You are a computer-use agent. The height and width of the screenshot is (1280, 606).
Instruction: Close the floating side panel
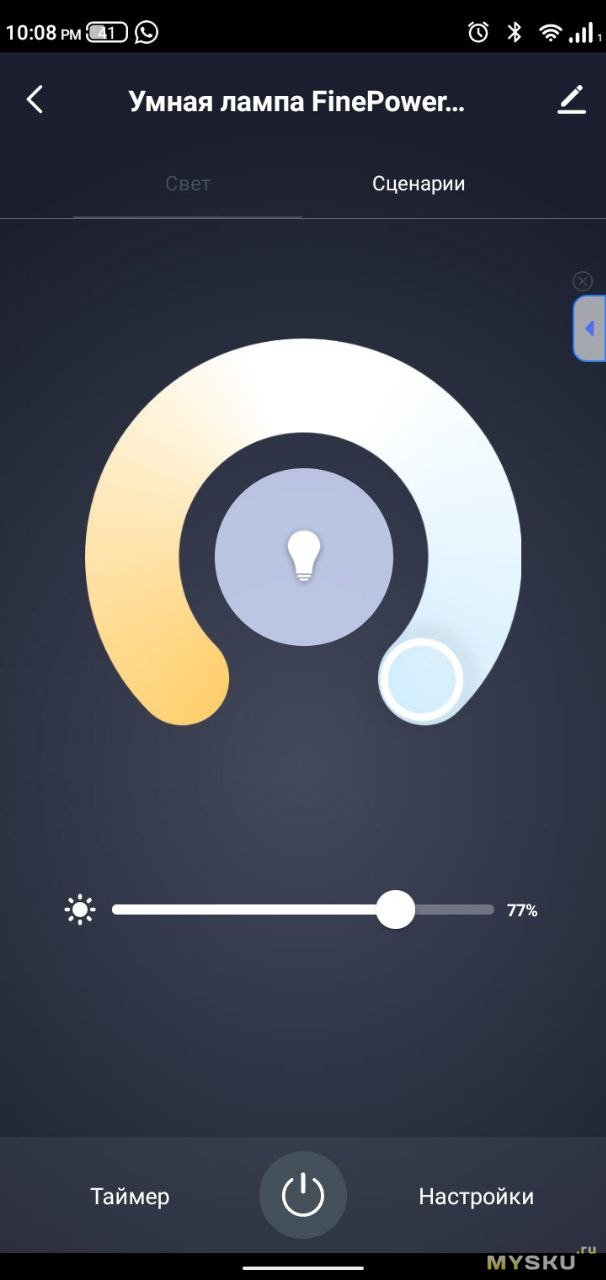pyautogui.click(x=582, y=282)
